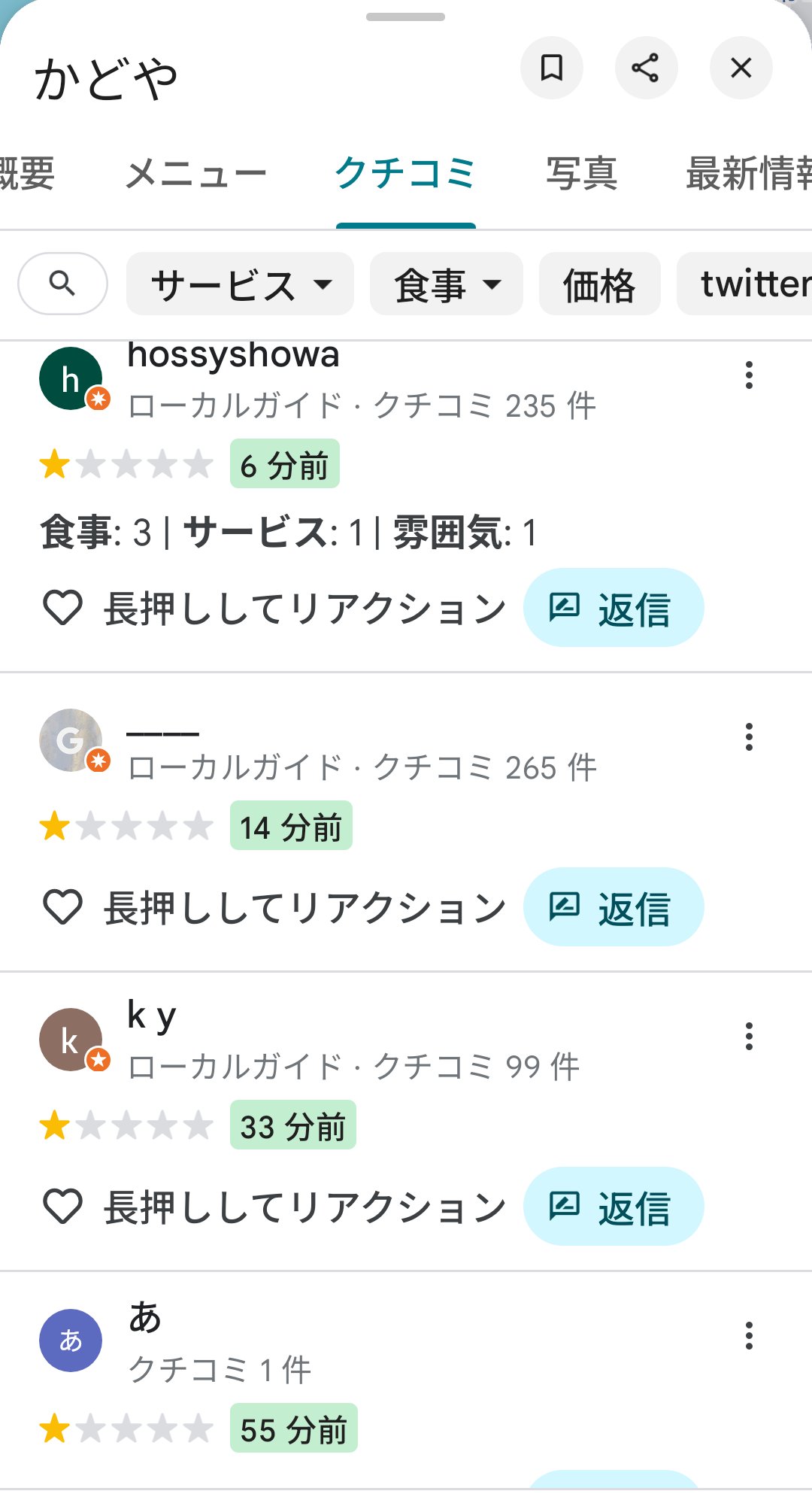Click the reply speech-bubble icon on k y's review
Screen dimensions: 812x1500
[563, 1207]
